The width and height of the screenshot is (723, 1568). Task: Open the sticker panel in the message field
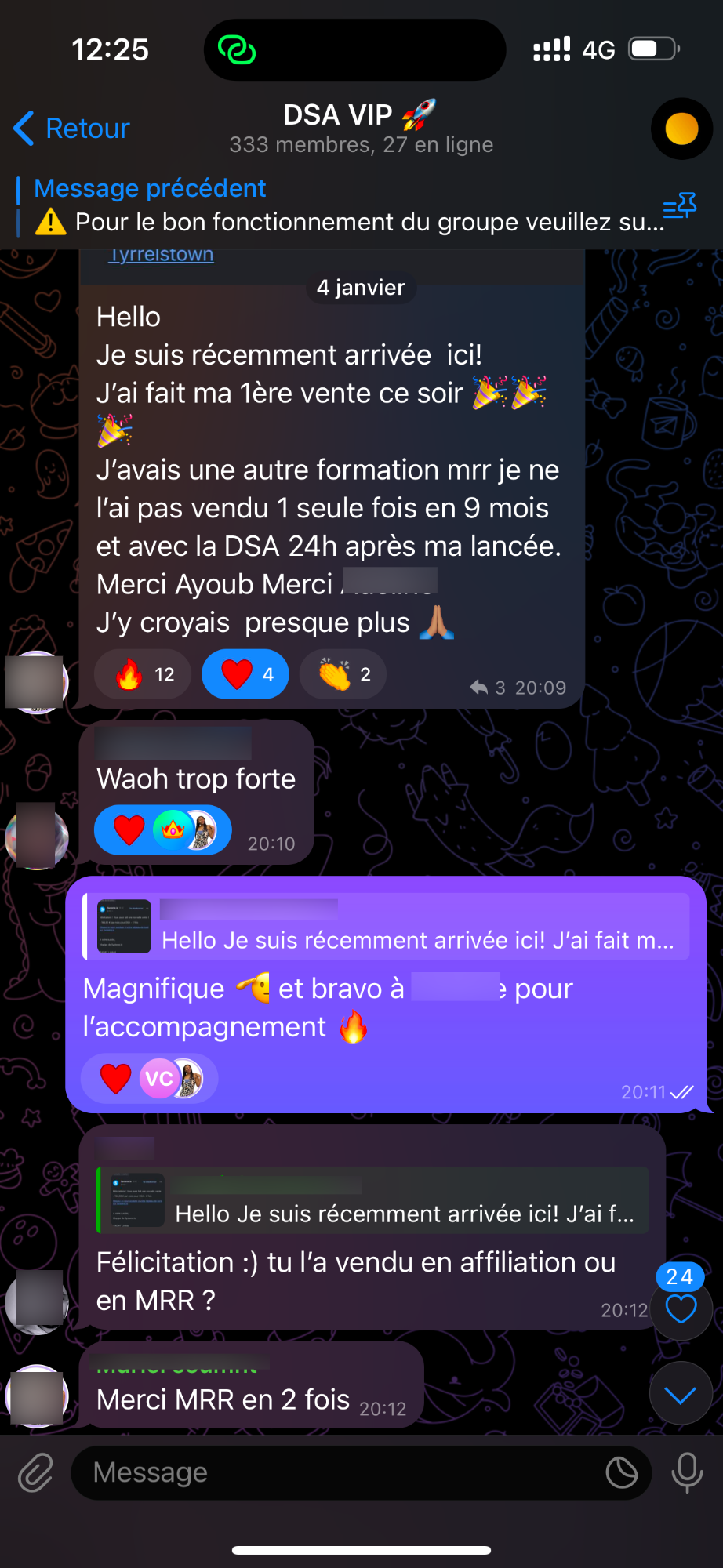622,1472
